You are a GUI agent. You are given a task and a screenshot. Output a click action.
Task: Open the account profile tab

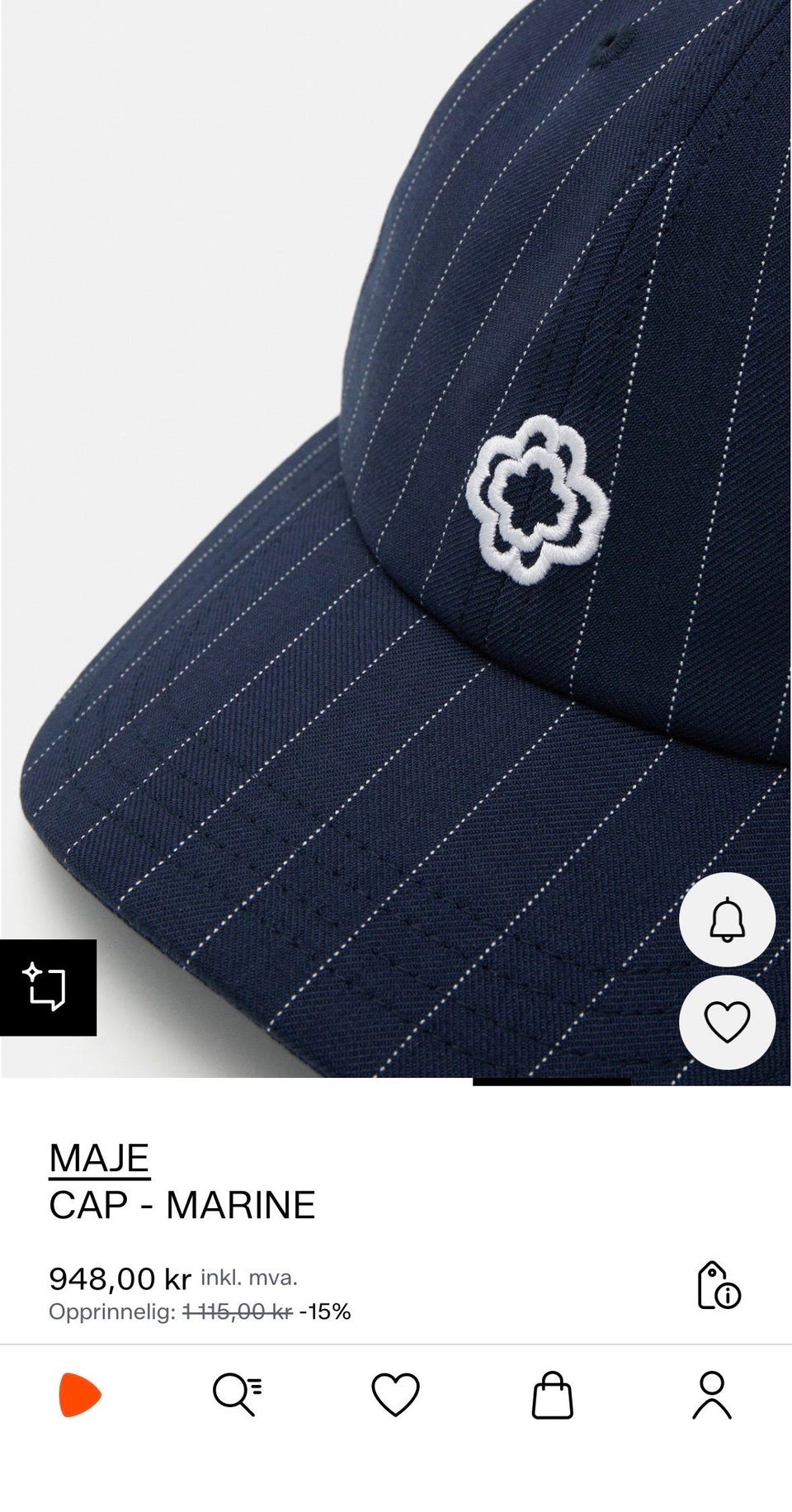click(712, 1395)
